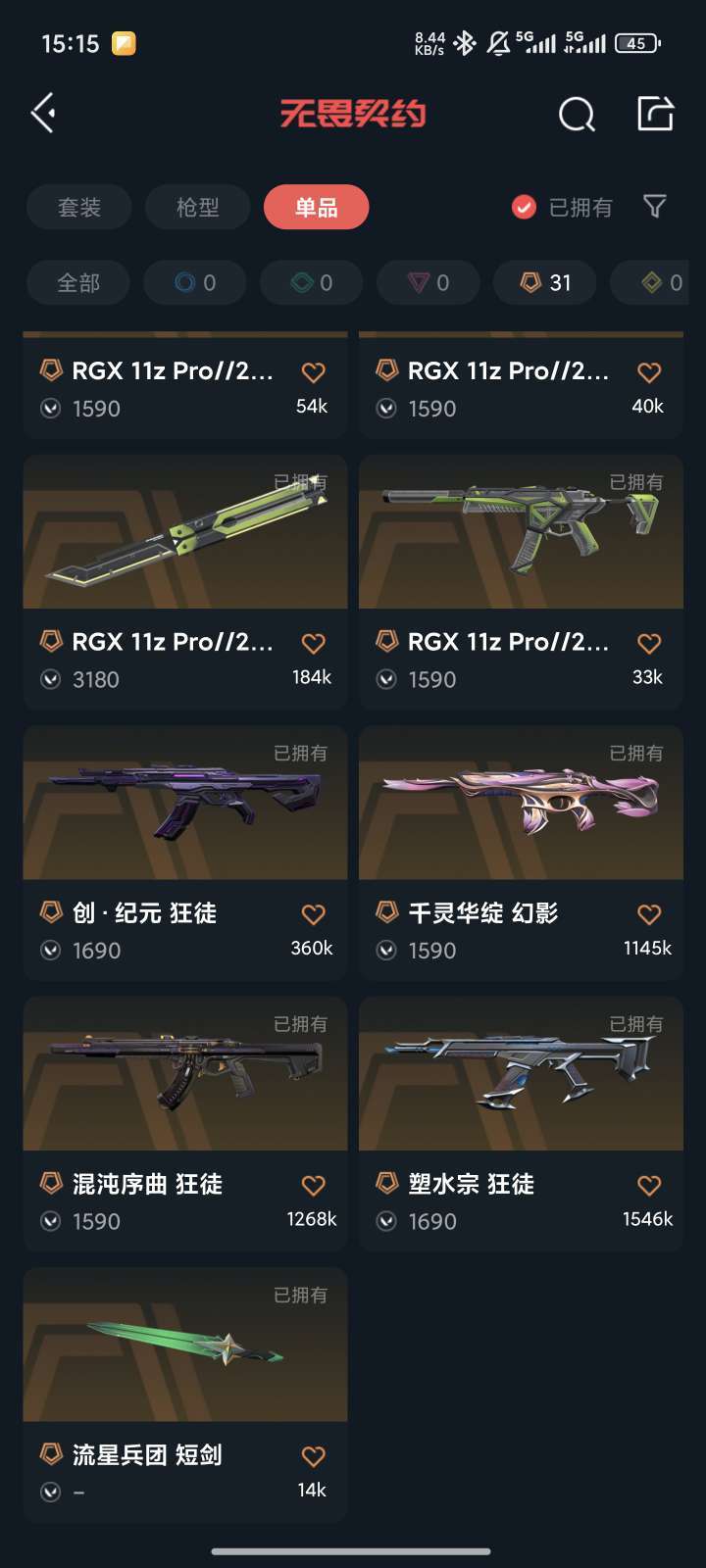The image size is (706, 1568).
Task: Tap the heart on 流星兵团 短剑
Action: 314,1456
